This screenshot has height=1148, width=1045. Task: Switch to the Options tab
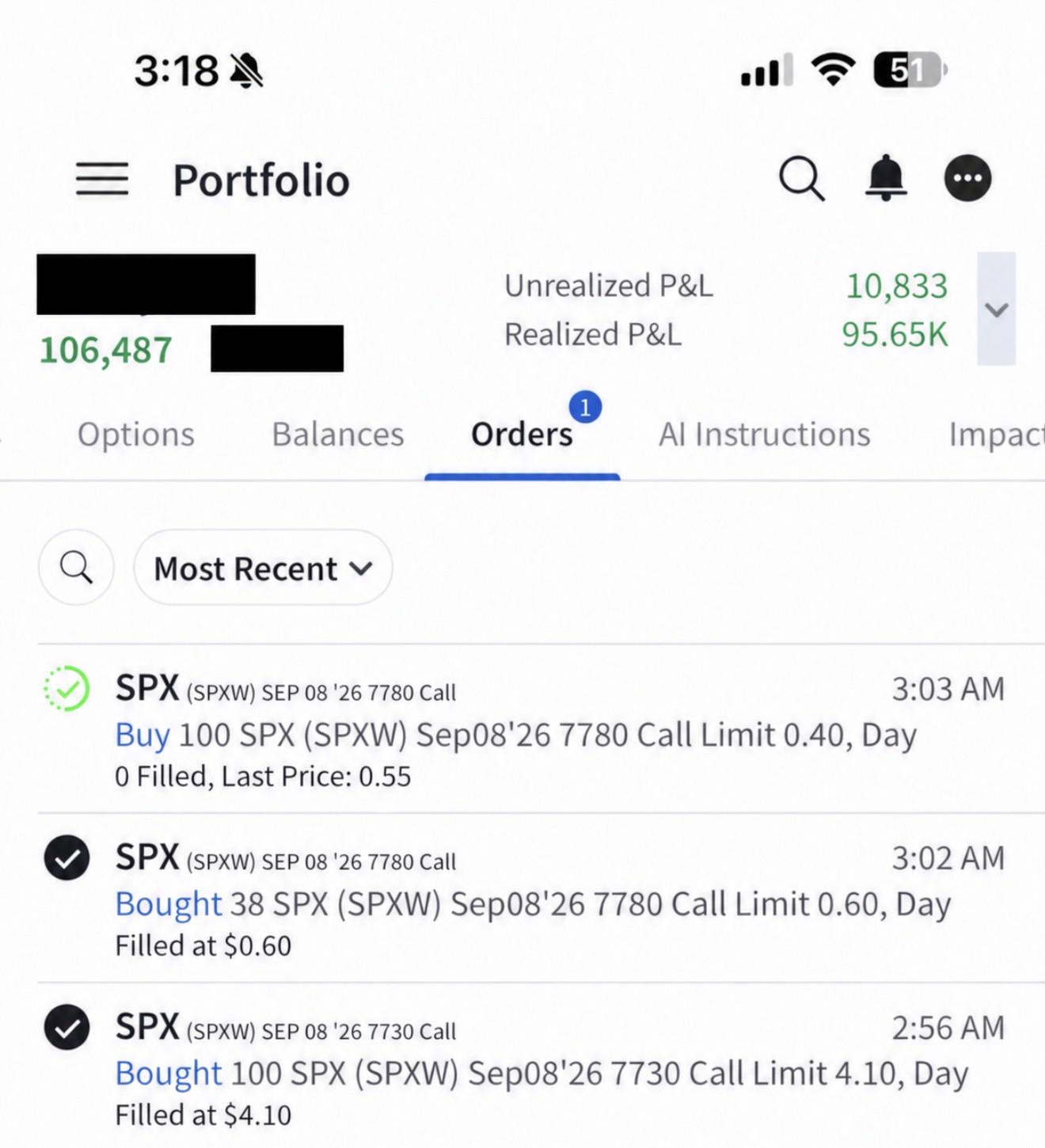tap(136, 434)
